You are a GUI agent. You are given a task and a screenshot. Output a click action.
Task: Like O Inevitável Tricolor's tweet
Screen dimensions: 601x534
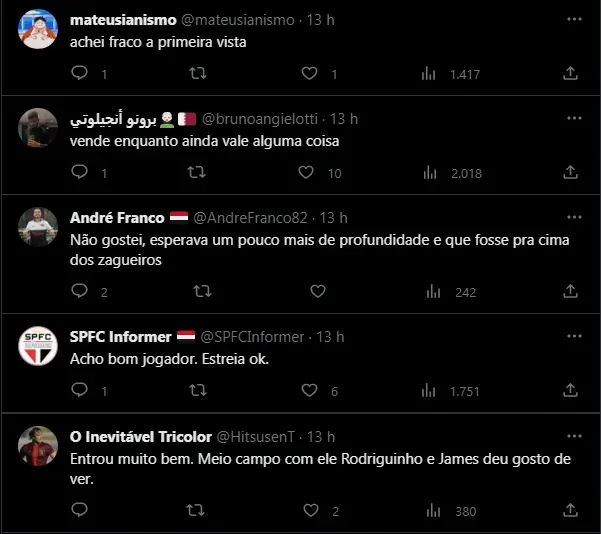pyautogui.click(x=309, y=510)
